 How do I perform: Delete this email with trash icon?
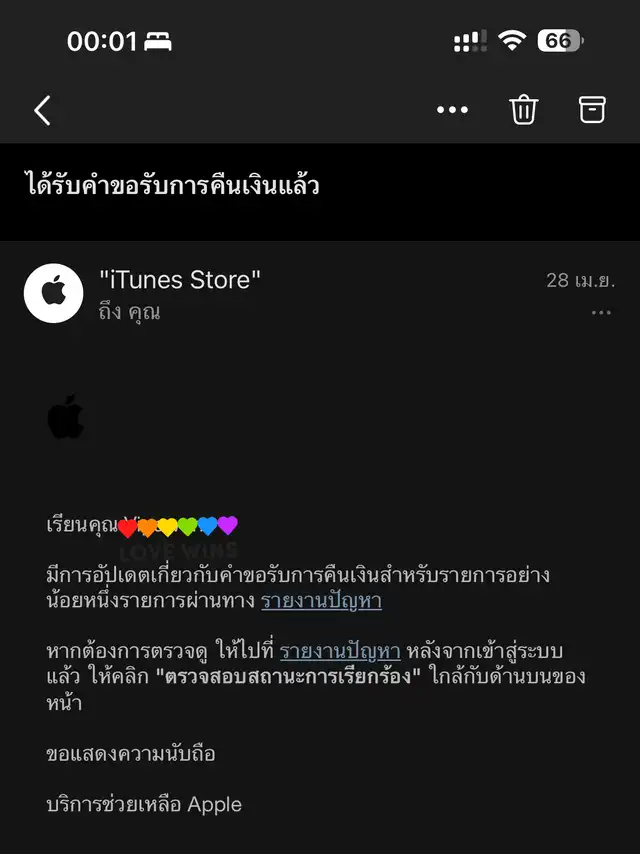pyautogui.click(x=524, y=110)
